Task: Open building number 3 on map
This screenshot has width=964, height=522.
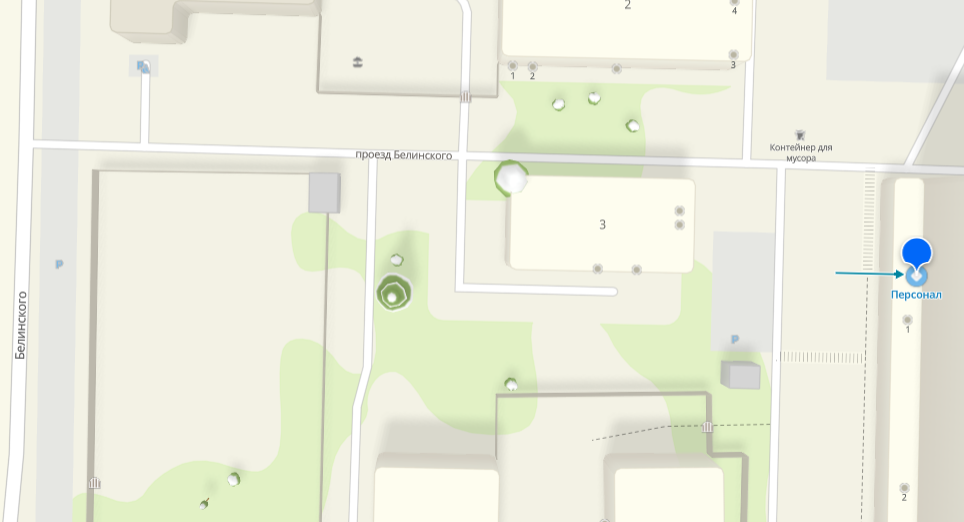Action: tap(602, 224)
